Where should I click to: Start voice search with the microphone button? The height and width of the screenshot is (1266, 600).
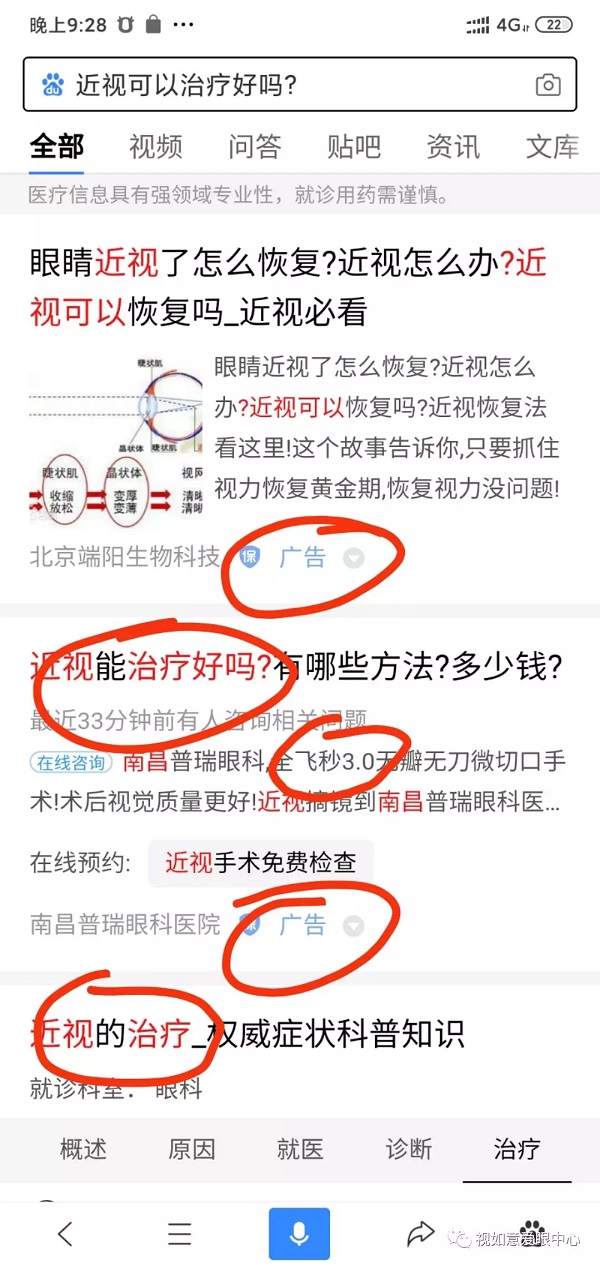(299, 1234)
